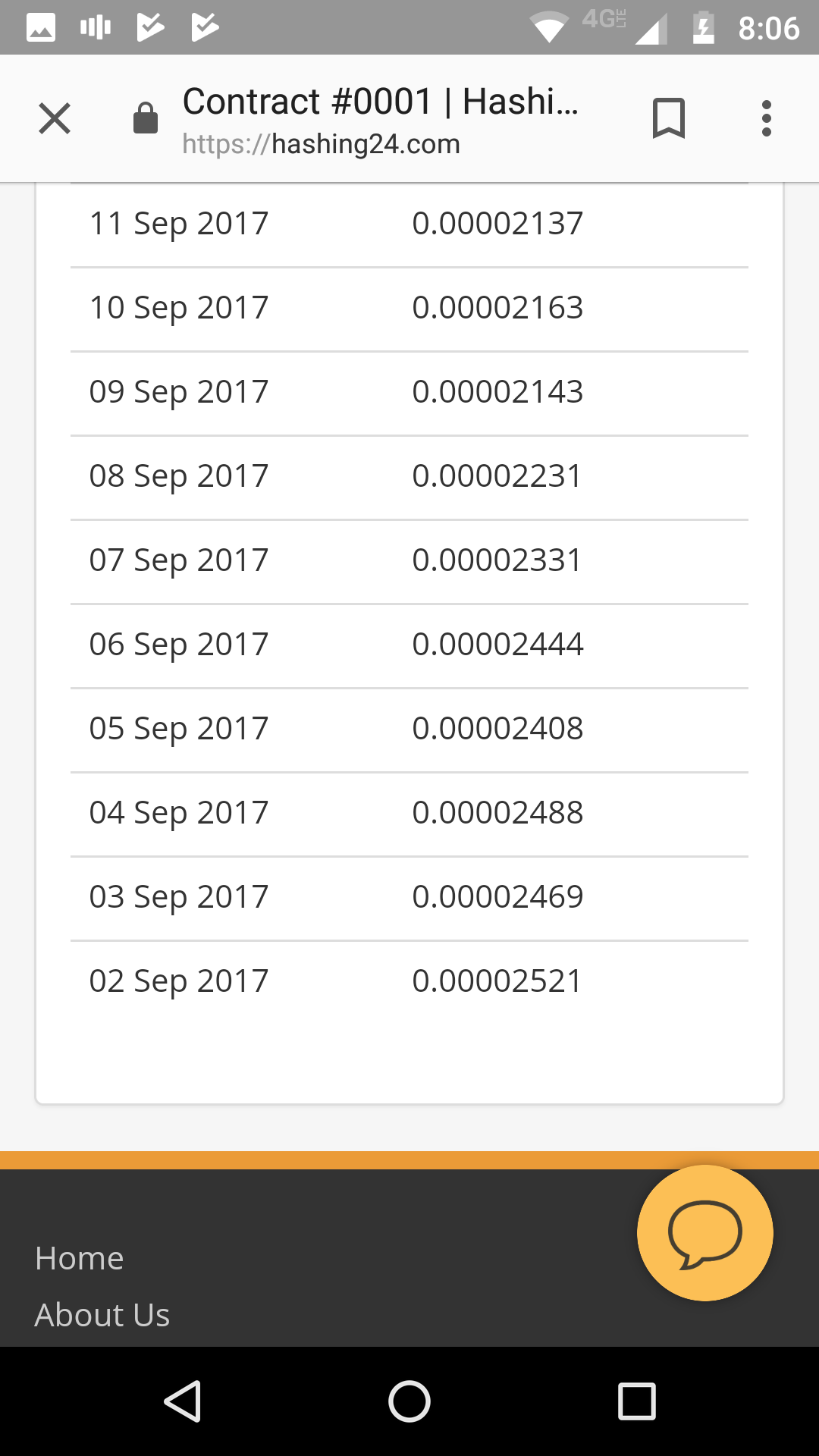Image resolution: width=819 pixels, height=1456 pixels.
Task: Close the custom browser tab
Action: [x=55, y=118]
